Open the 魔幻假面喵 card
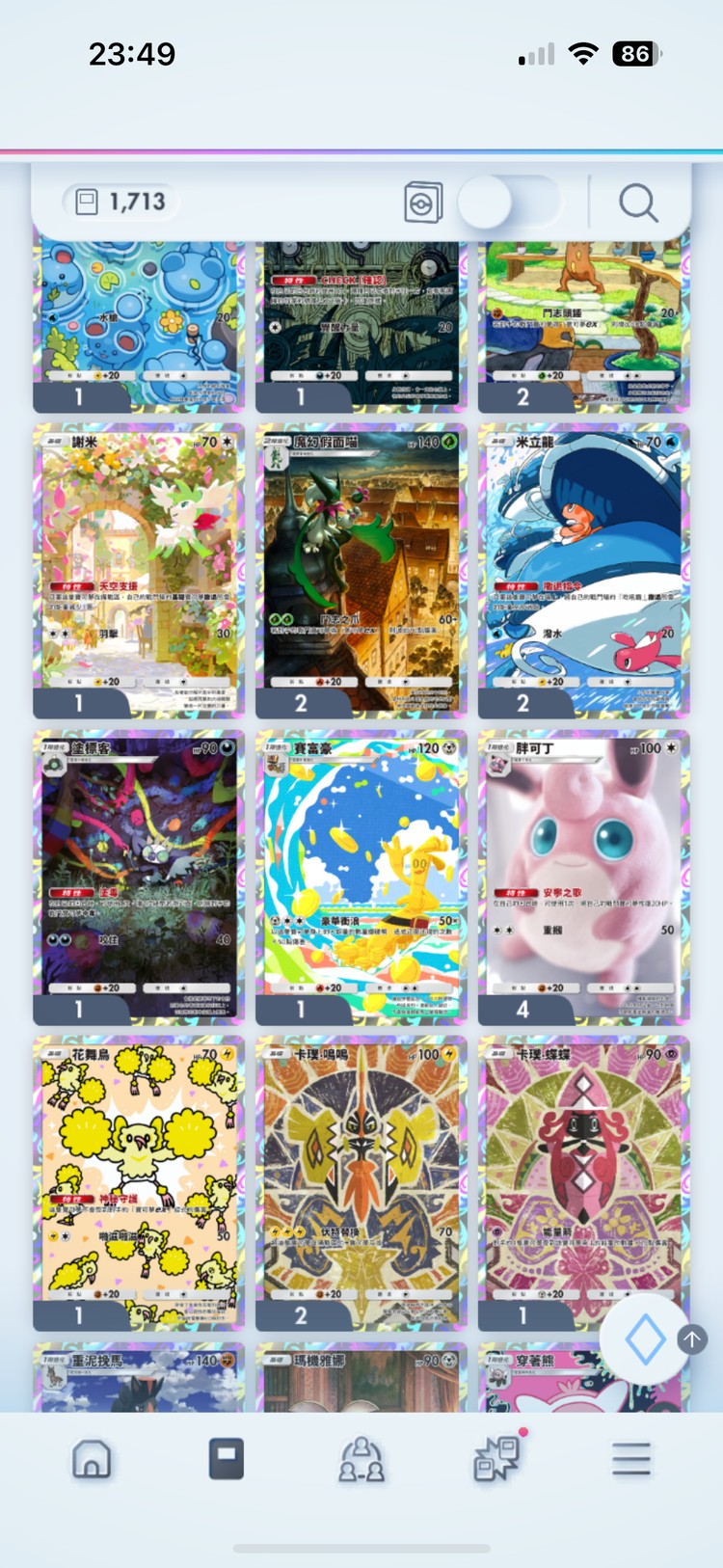 pos(361,569)
